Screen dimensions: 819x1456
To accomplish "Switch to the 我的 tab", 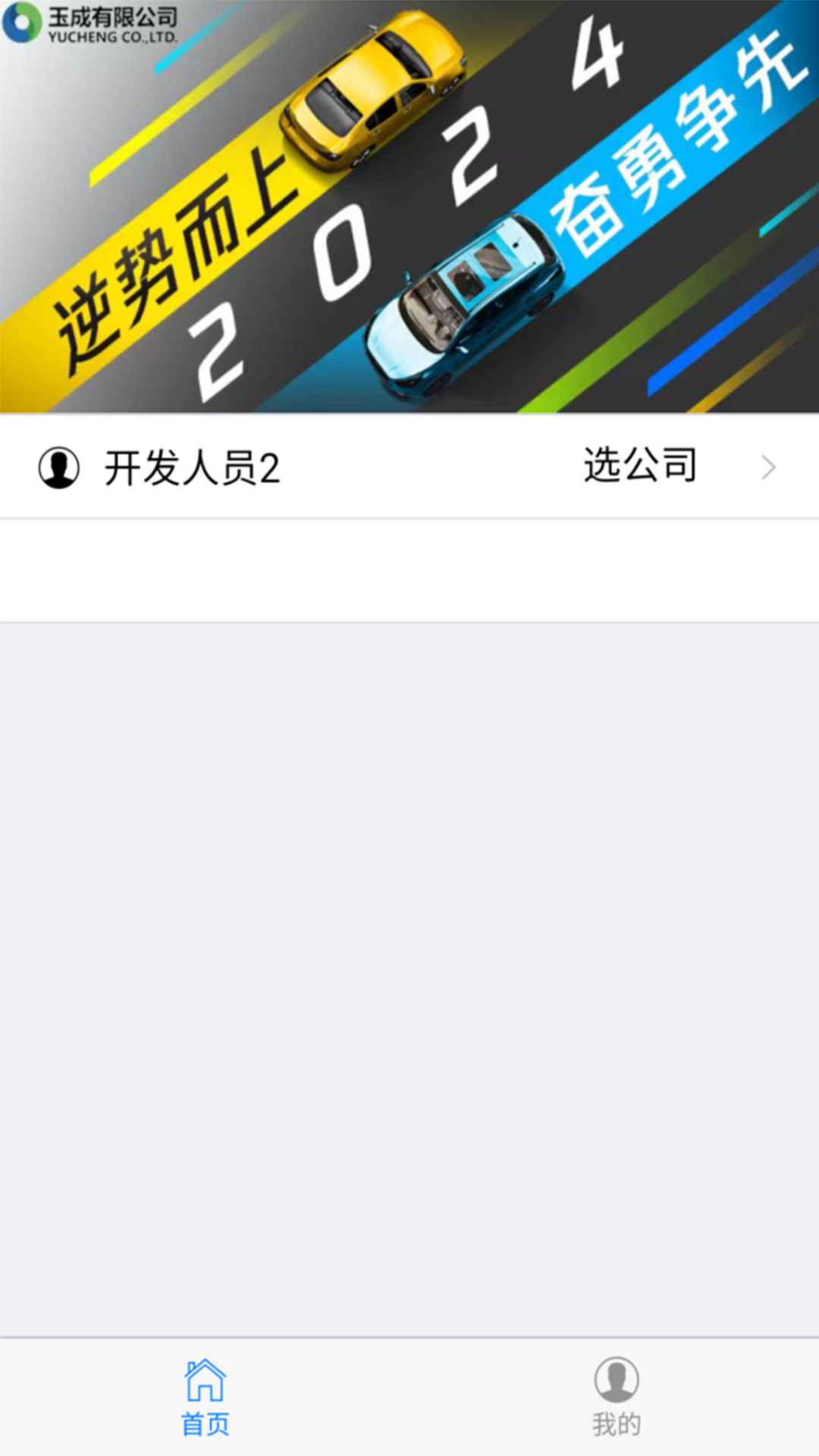I will [616, 1401].
